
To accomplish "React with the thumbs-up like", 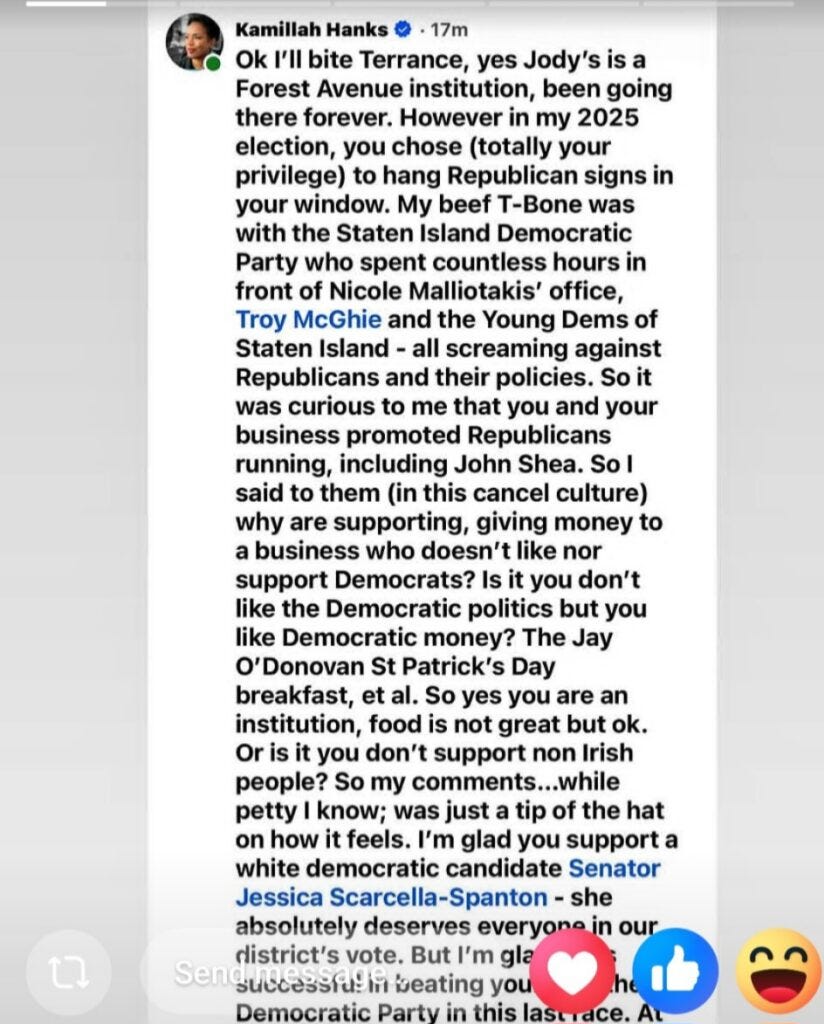I will [x=676, y=971].
